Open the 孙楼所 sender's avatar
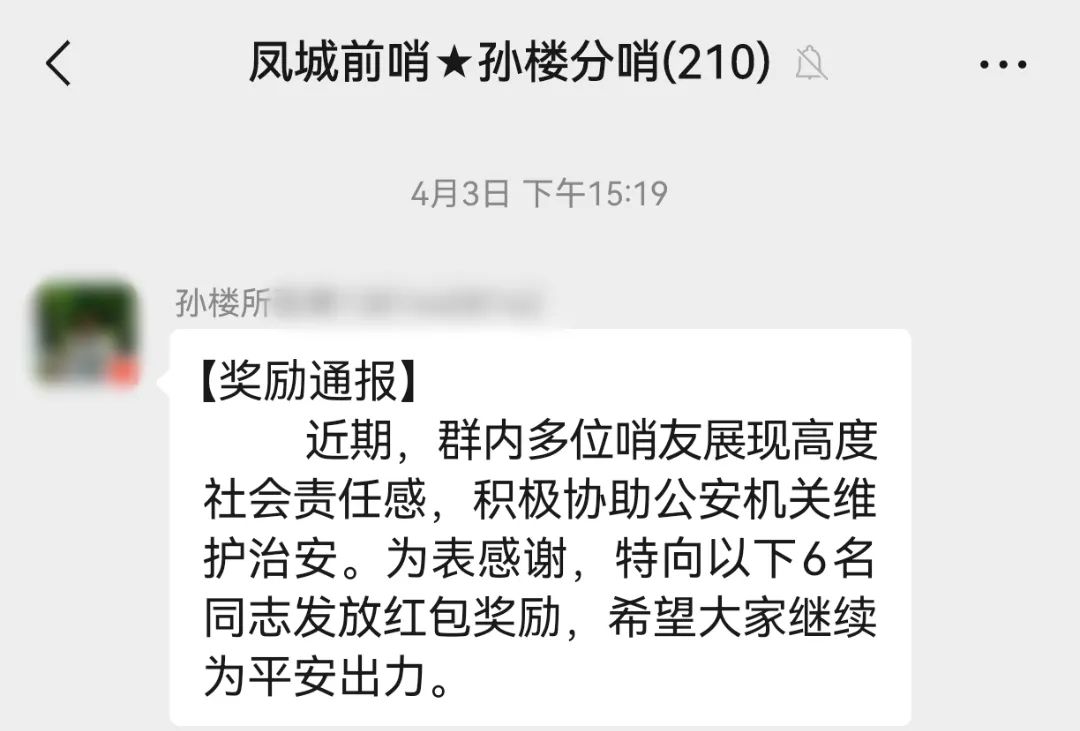The width and height of the screenshot is (1080, 731). [x=85, y=333]
